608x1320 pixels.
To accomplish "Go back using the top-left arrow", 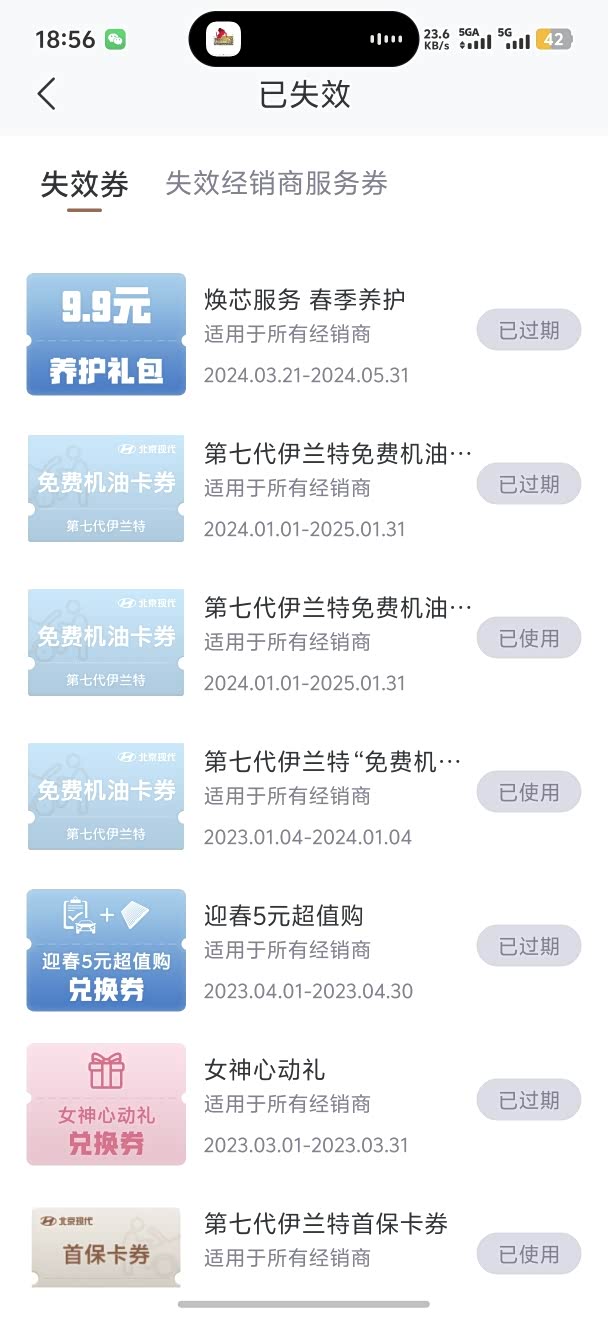I will point(46,94).
